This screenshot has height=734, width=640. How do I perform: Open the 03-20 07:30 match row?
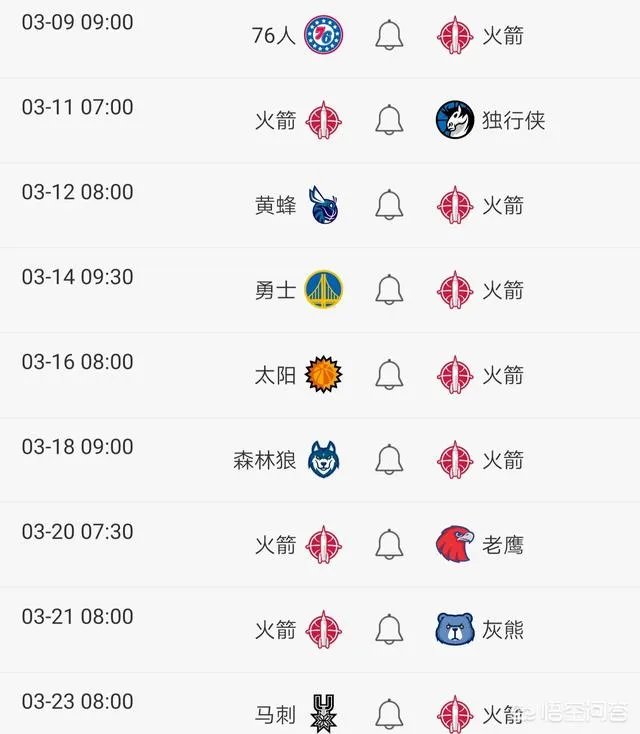(78, 532)
